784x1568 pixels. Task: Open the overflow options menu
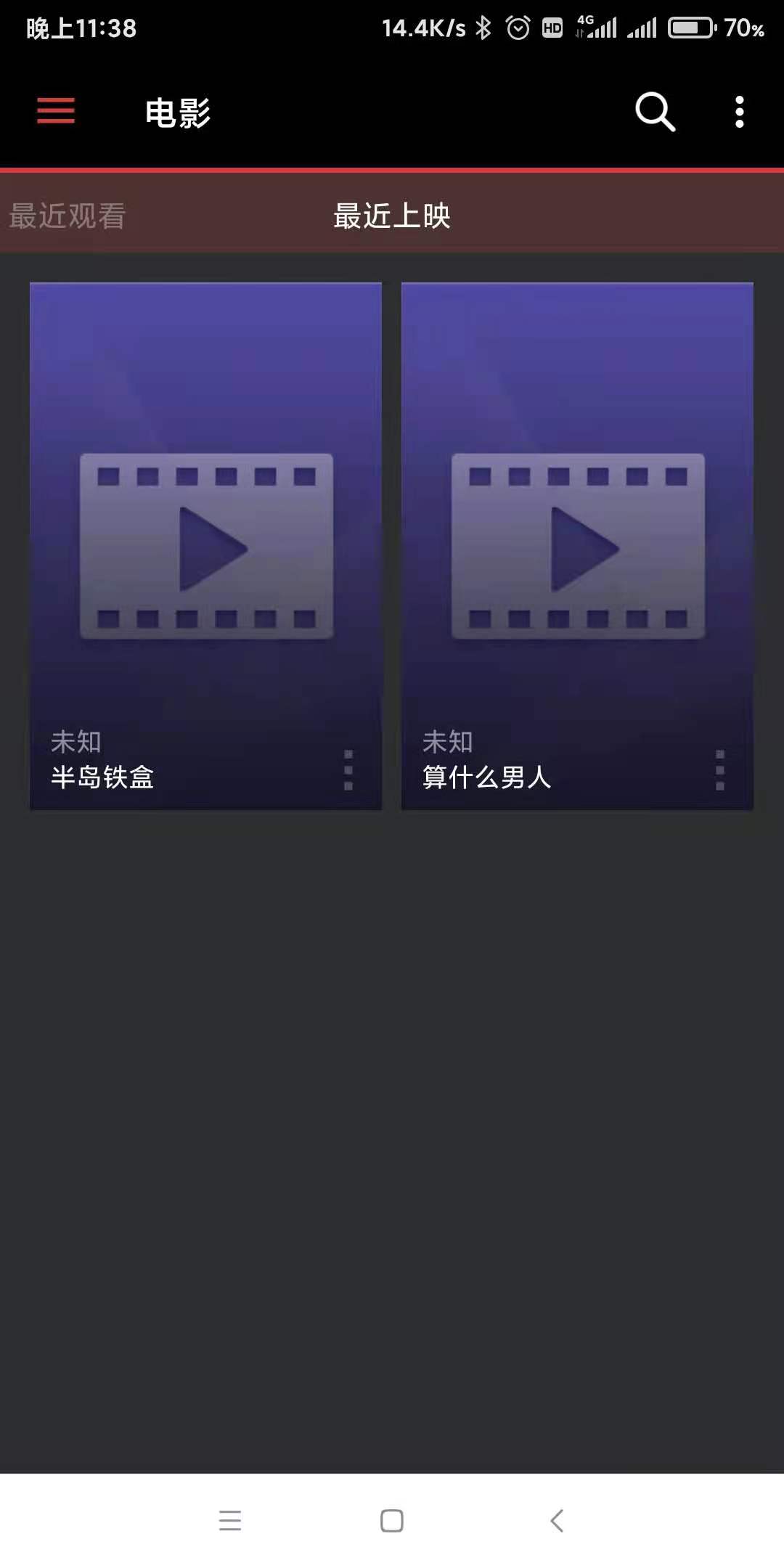pyautogui.click(x=738, y=112)
